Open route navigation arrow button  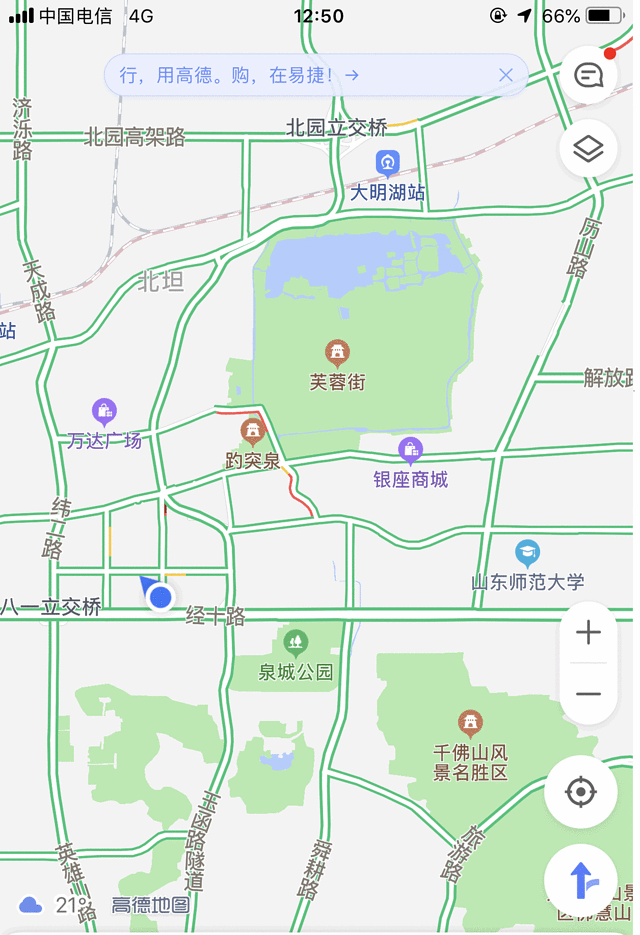(x=580, y=881)
